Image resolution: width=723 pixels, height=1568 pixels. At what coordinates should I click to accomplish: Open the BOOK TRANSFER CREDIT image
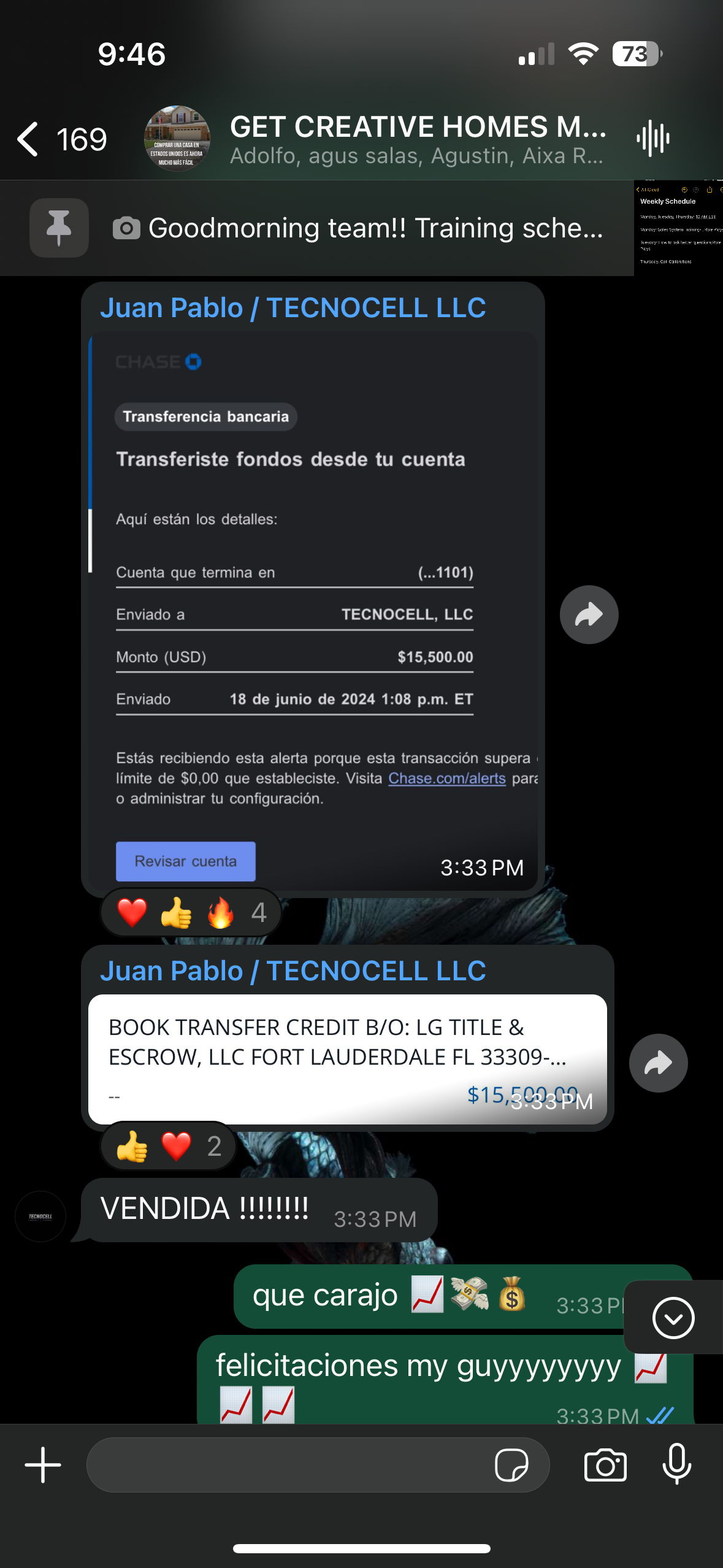[347, 1059]
